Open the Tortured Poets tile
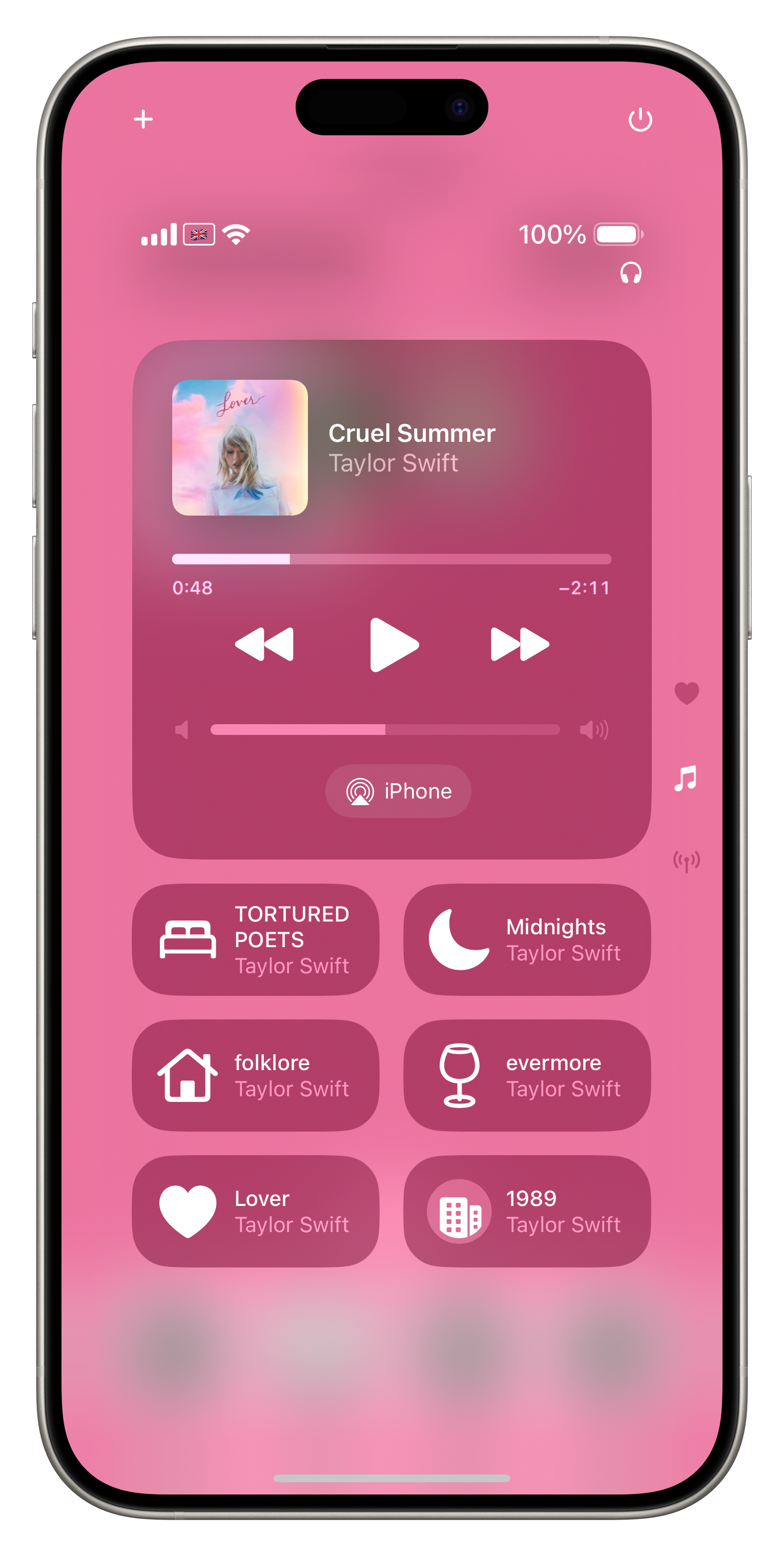The height and width of the screenshot is (1556, 784). pos(256,939)
